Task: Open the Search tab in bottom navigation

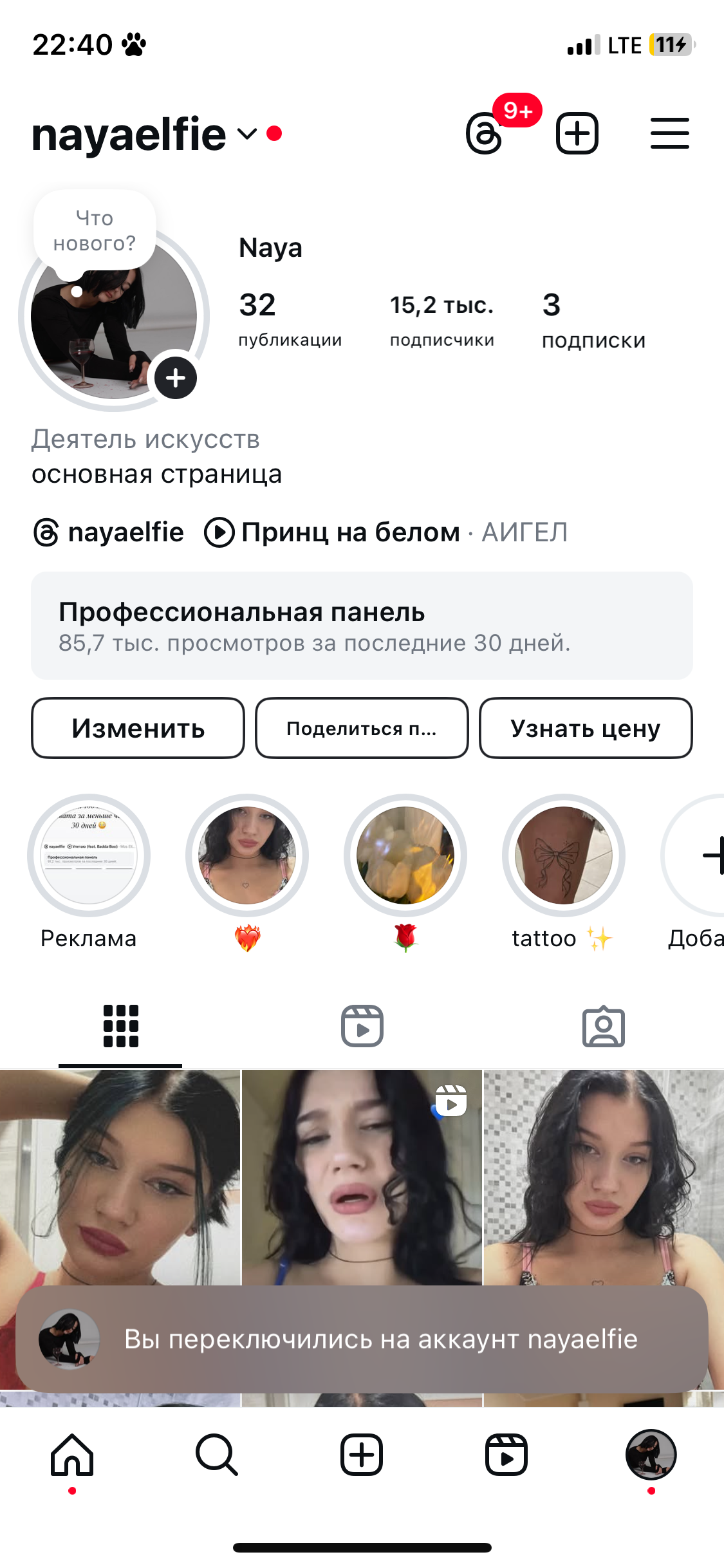Action: [x=217, y=1455]
